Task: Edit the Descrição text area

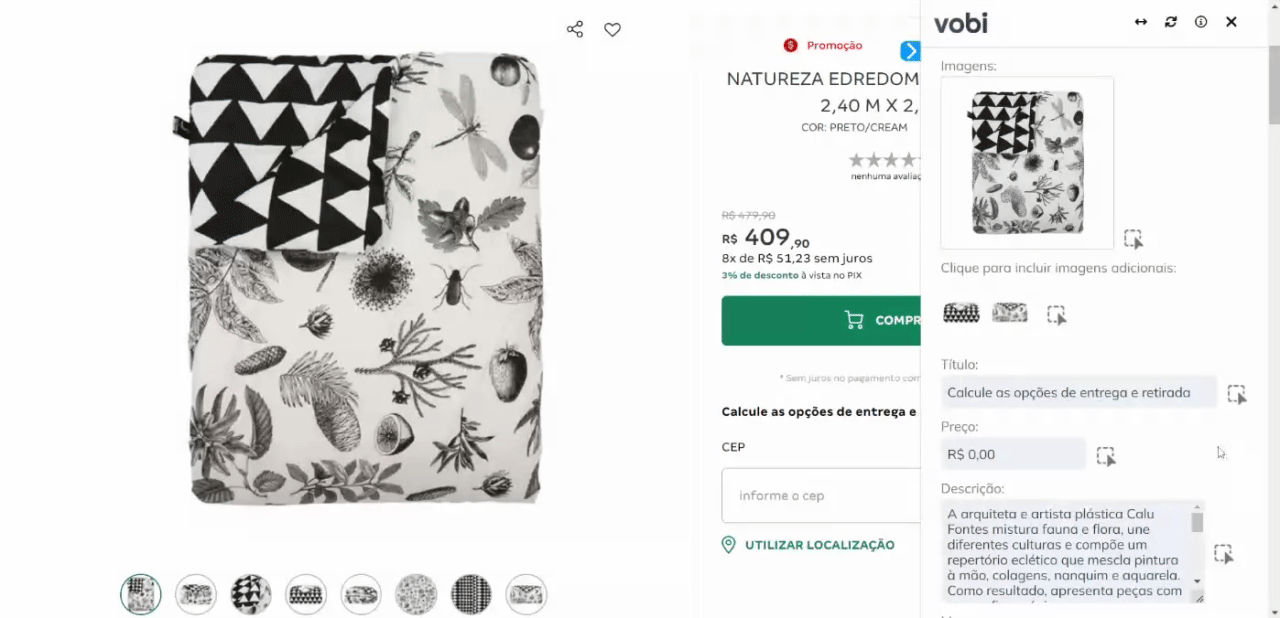Action: tap(1065, 551)
